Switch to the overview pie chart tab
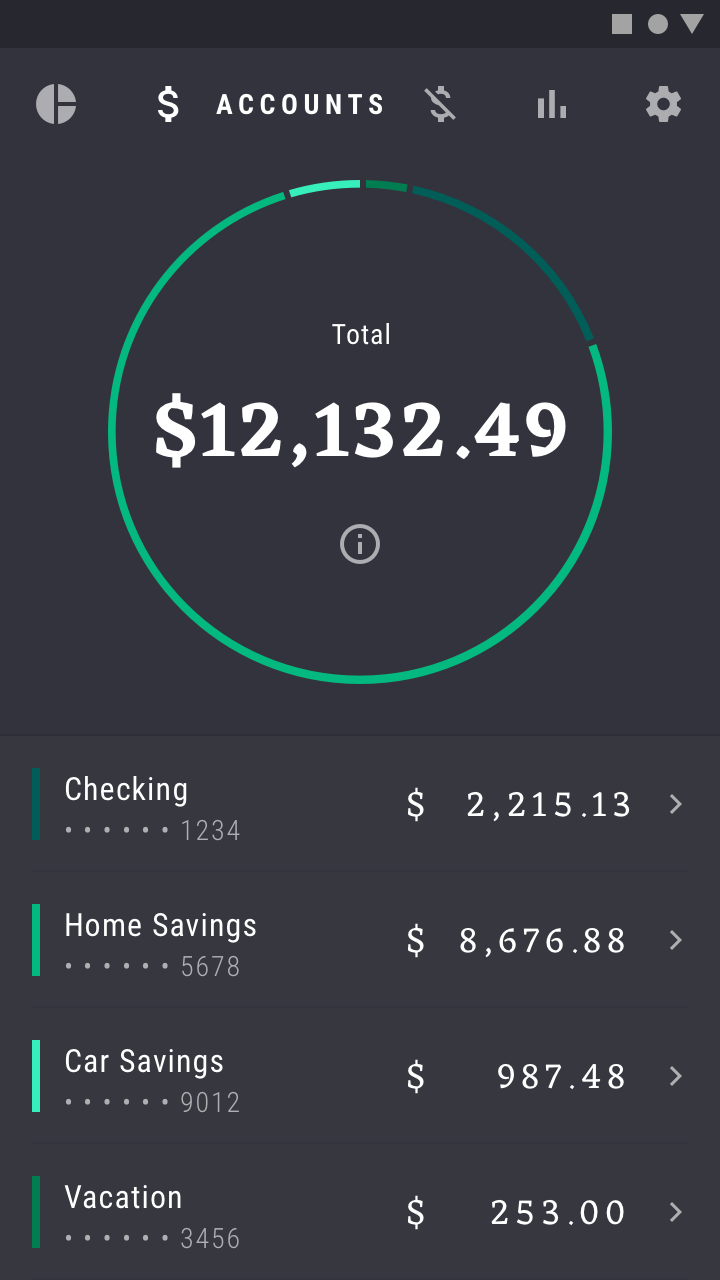720x1280 pixels. pyautogui.click(x=56, y=104)
